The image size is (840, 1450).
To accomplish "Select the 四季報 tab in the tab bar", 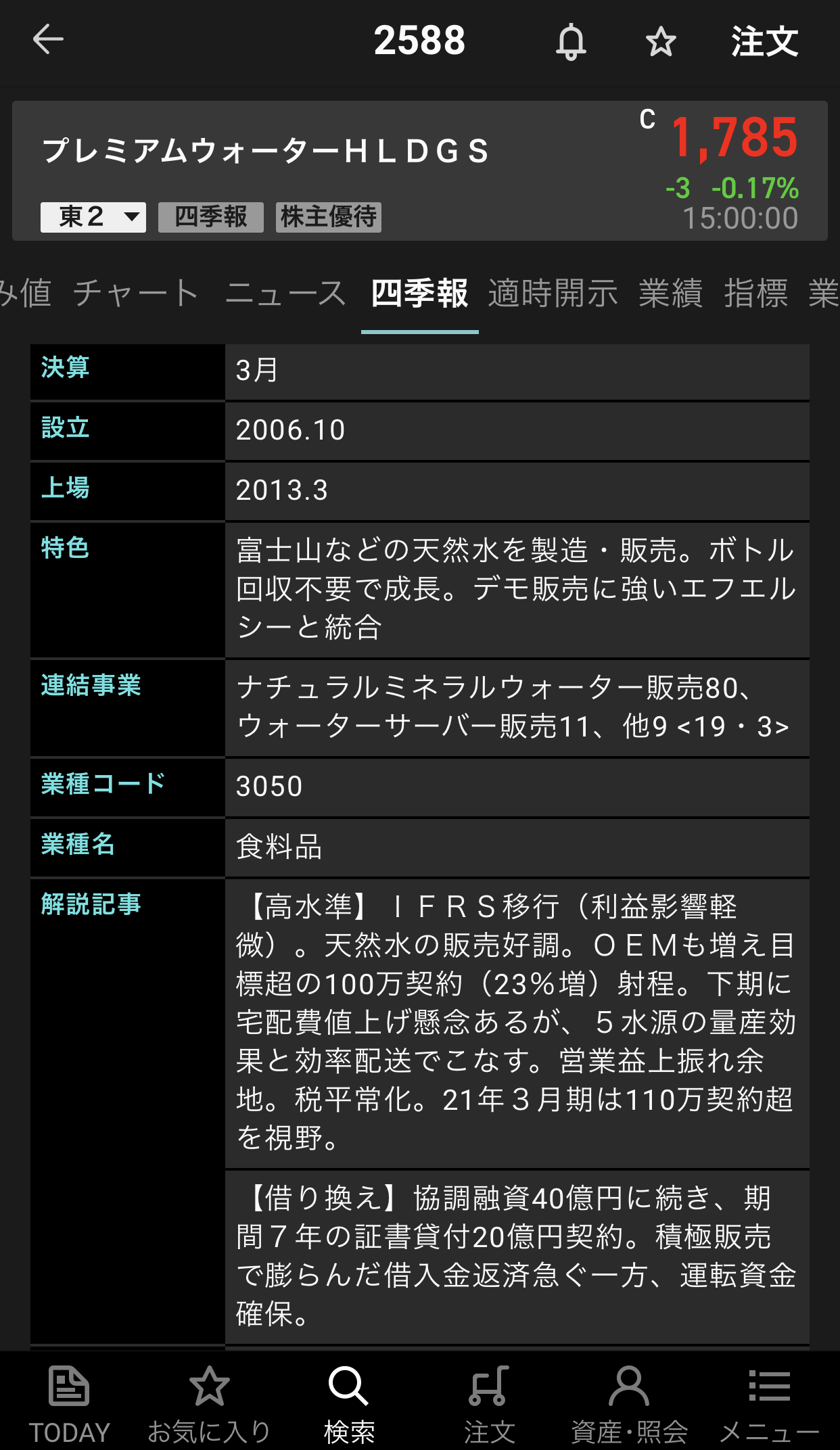I will [419, 294].
